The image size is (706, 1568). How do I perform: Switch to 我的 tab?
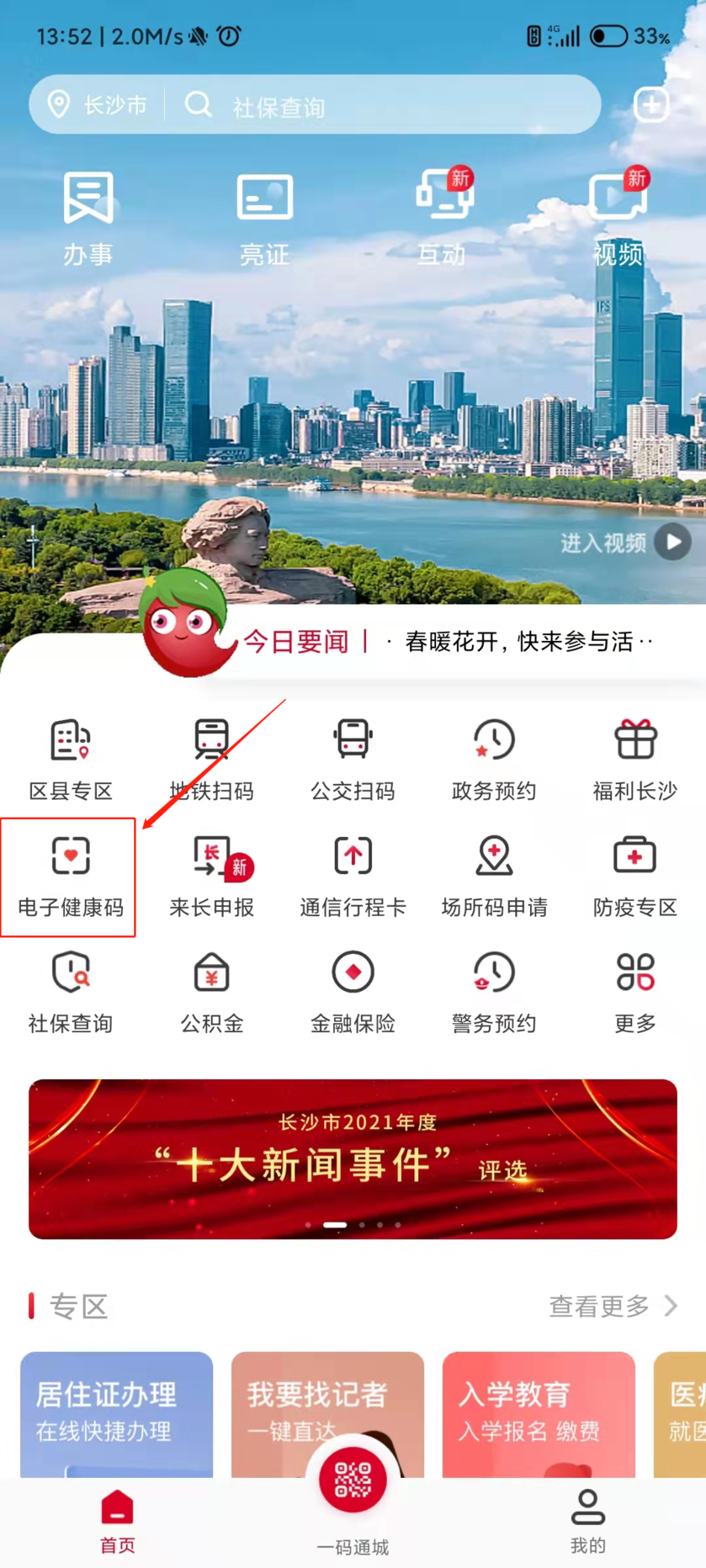(x=587, y=1520)
